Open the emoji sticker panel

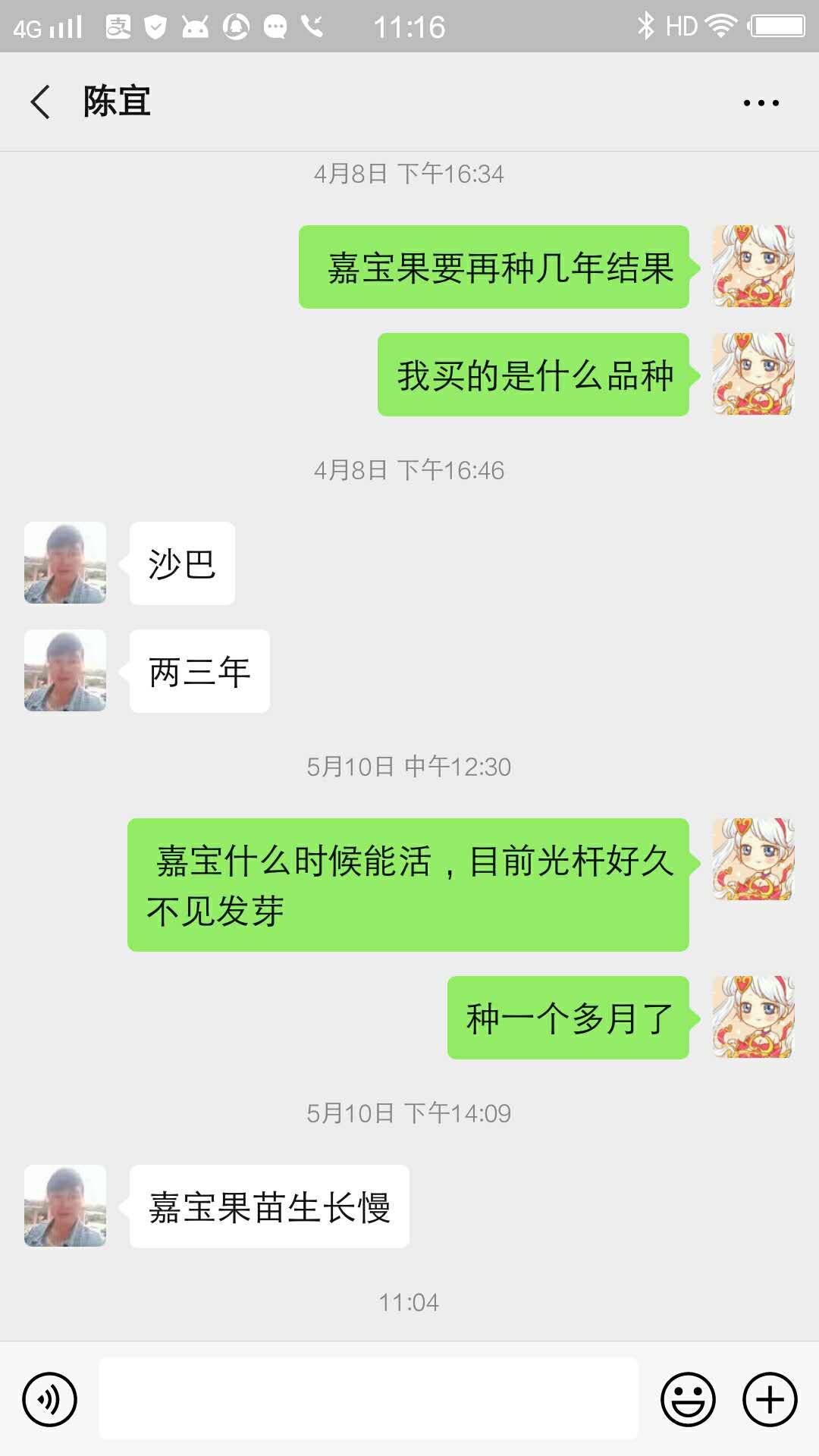pyautogui.click(x=689, y=1399)
